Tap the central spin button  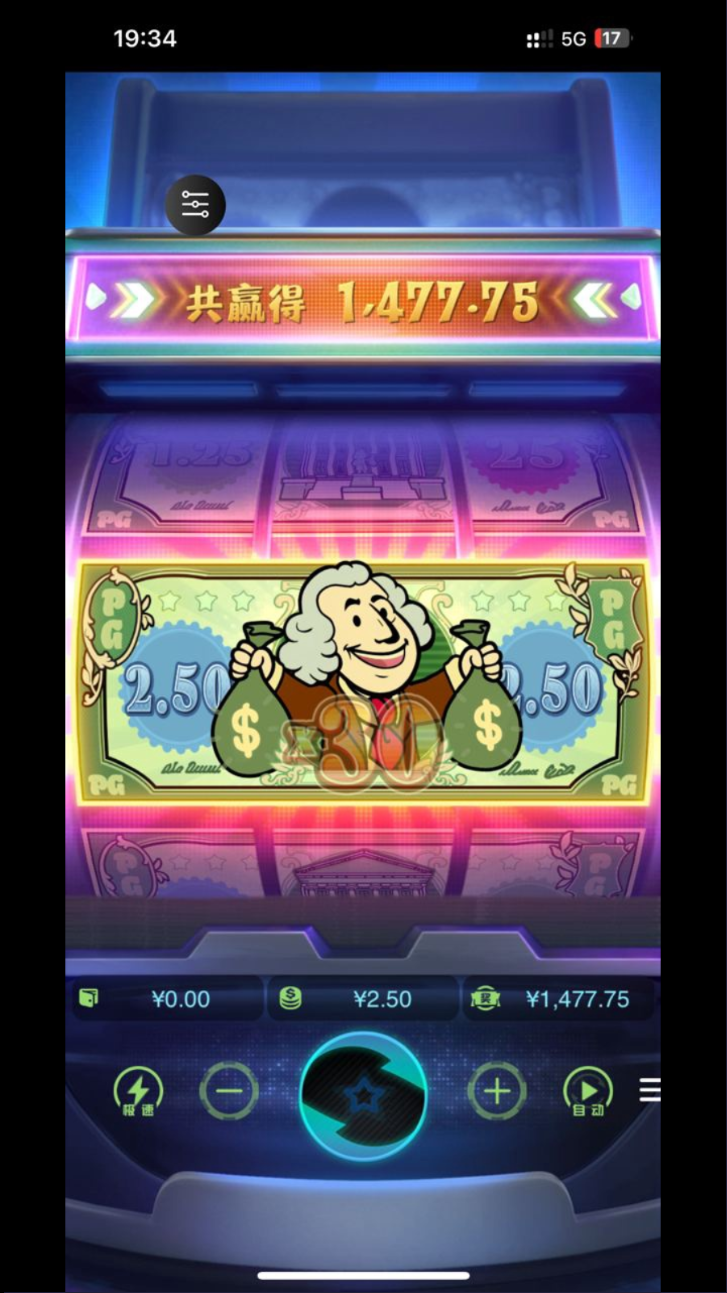point(363,1095)
